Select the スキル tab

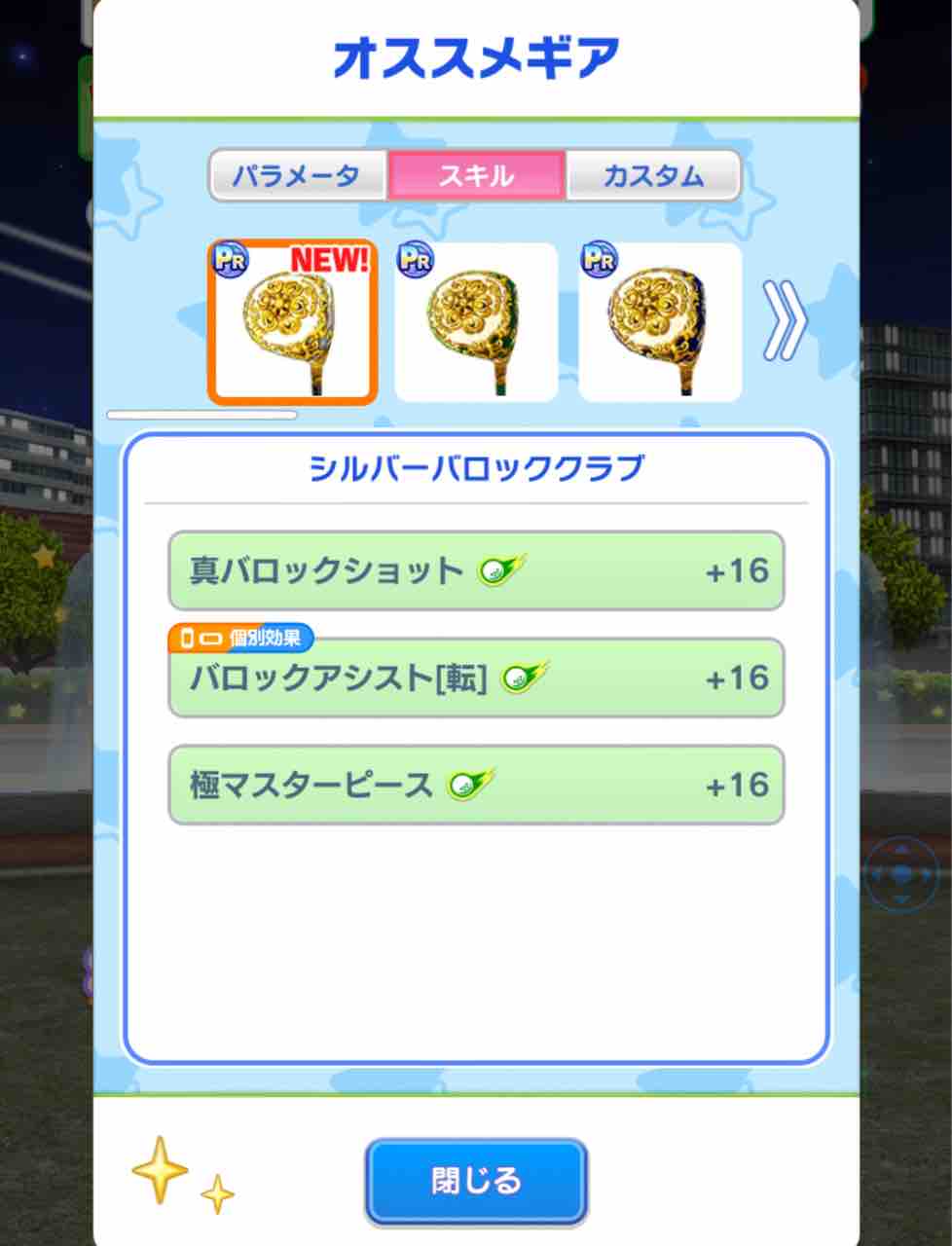476,175
